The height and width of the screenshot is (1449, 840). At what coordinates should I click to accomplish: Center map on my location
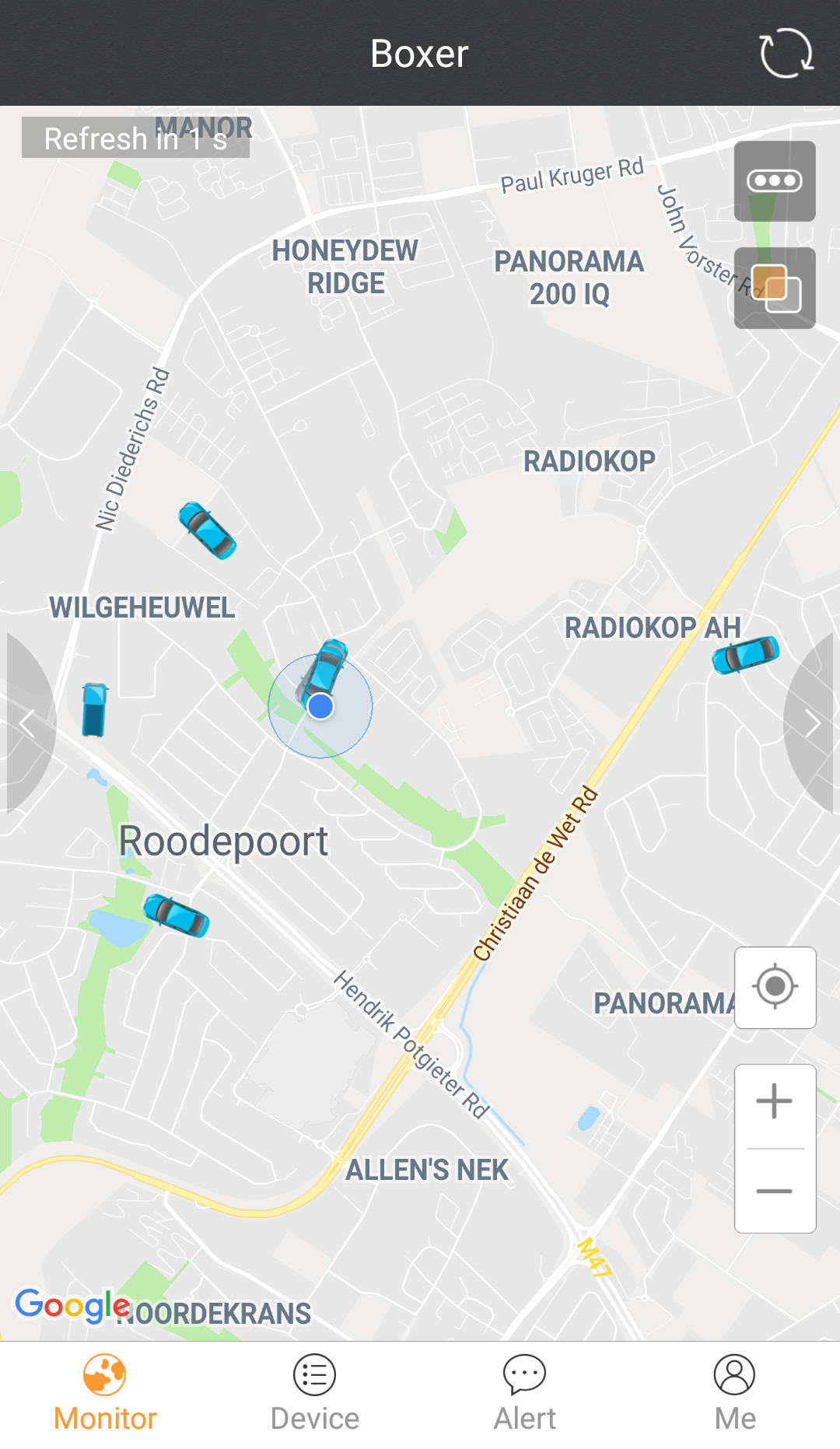click(x=775, y=987)
